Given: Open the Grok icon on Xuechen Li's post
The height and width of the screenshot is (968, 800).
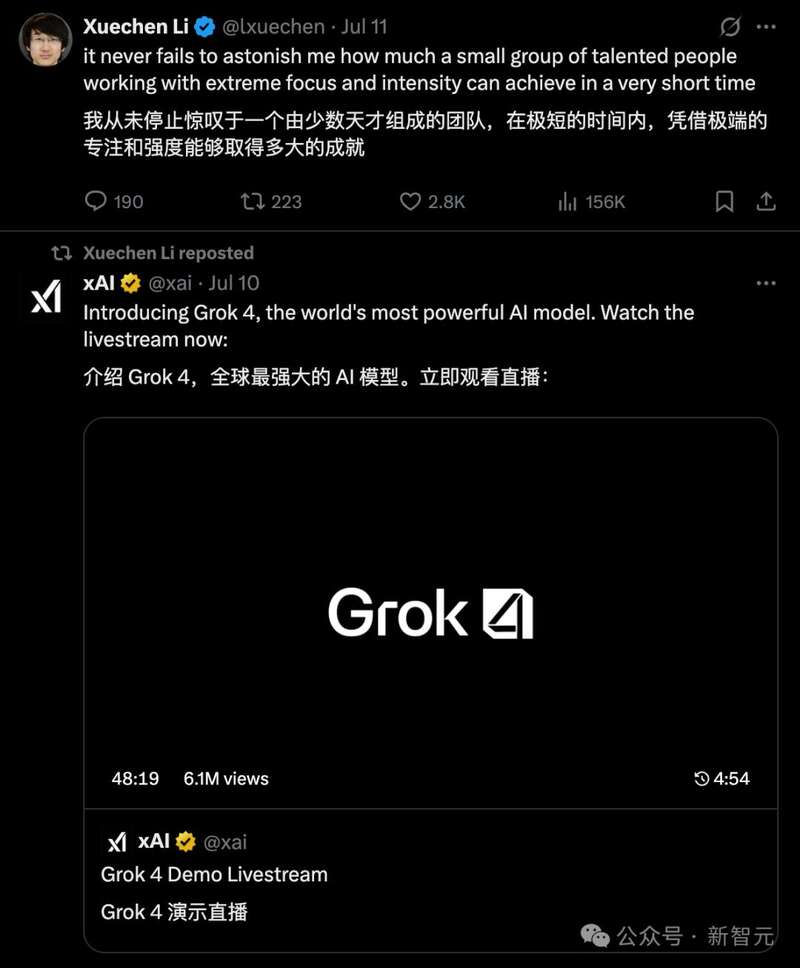Looking at the screenshot, I should tap(730, 27).
